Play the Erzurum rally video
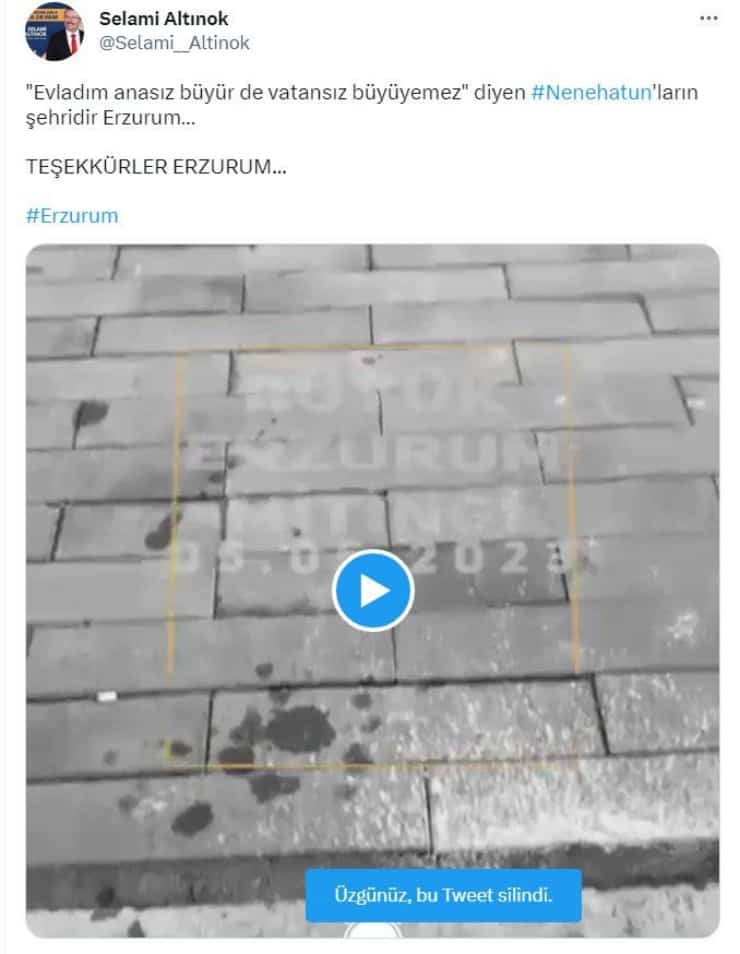The height and width of the screenshot is (954, 740). point(373,590)
